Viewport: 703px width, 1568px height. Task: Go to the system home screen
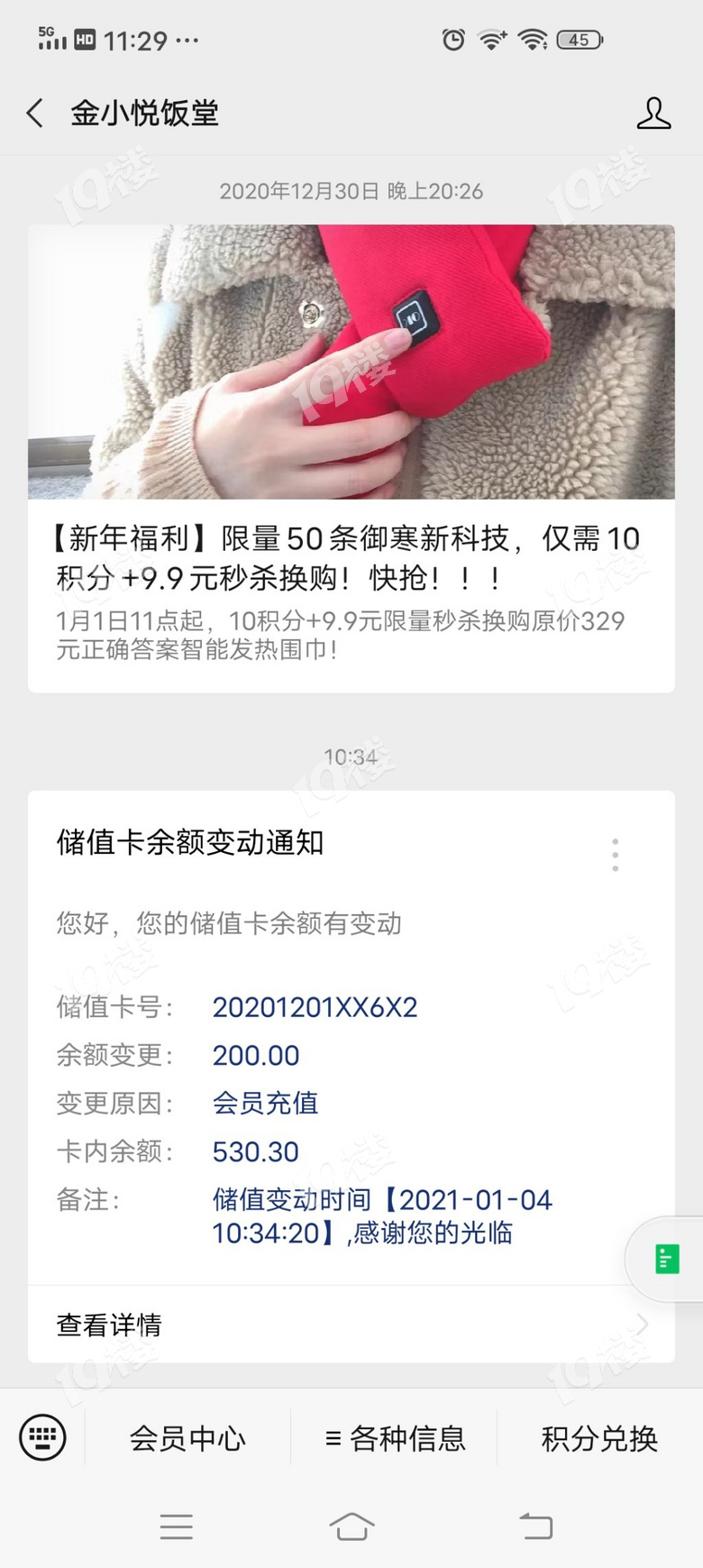click(x=351, y=1527)
